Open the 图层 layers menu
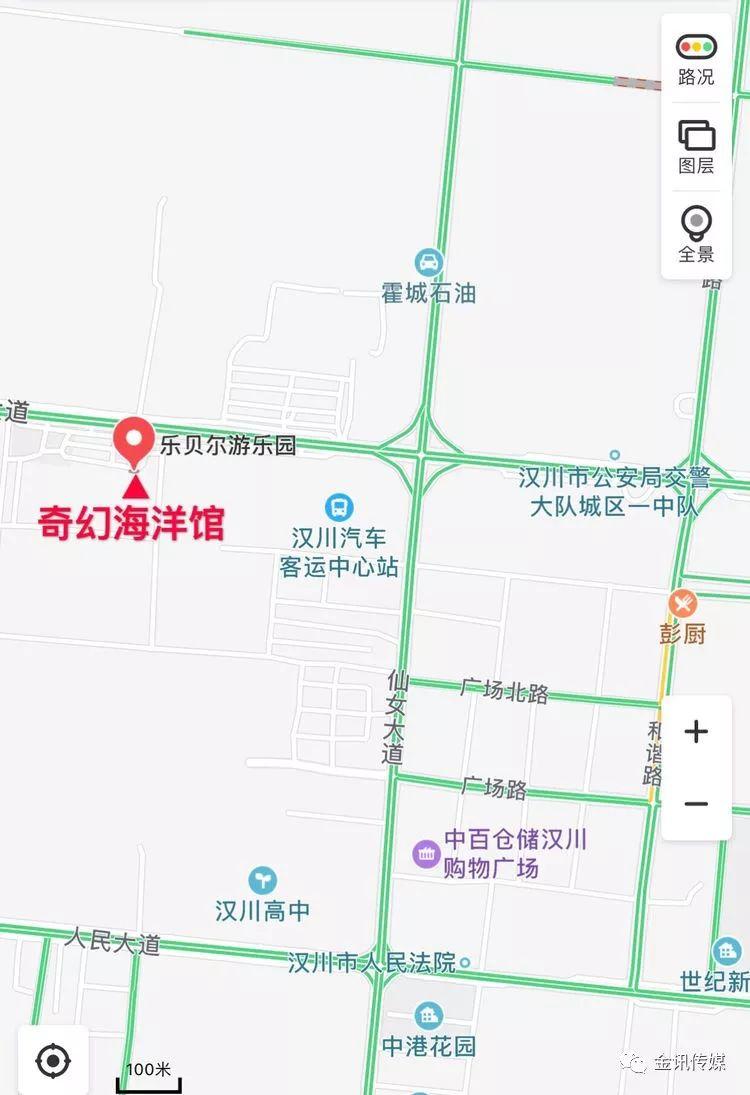 point(696,145)
